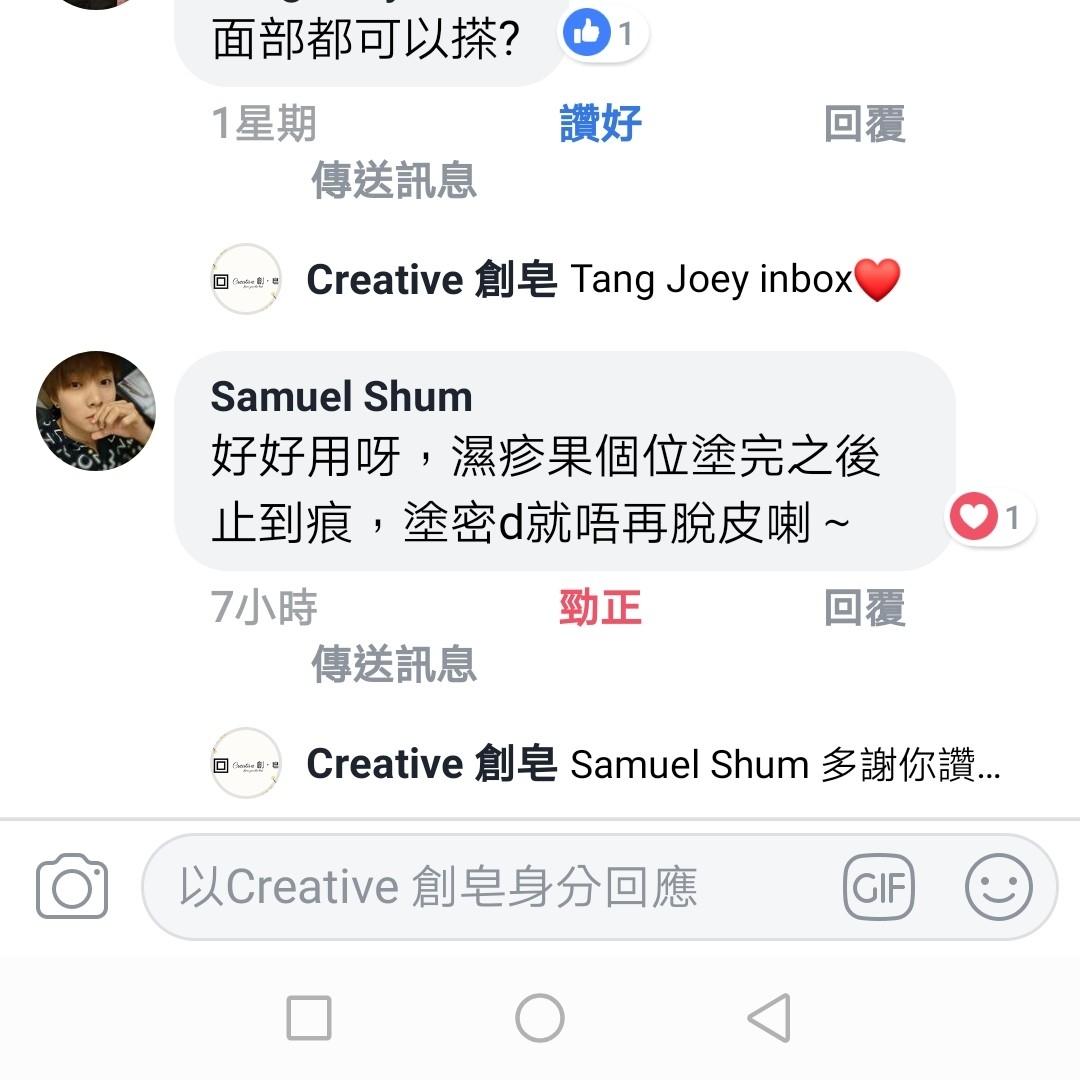
Task: Like the 1星期 comment with 讚好
Action: tap(600, 125)
